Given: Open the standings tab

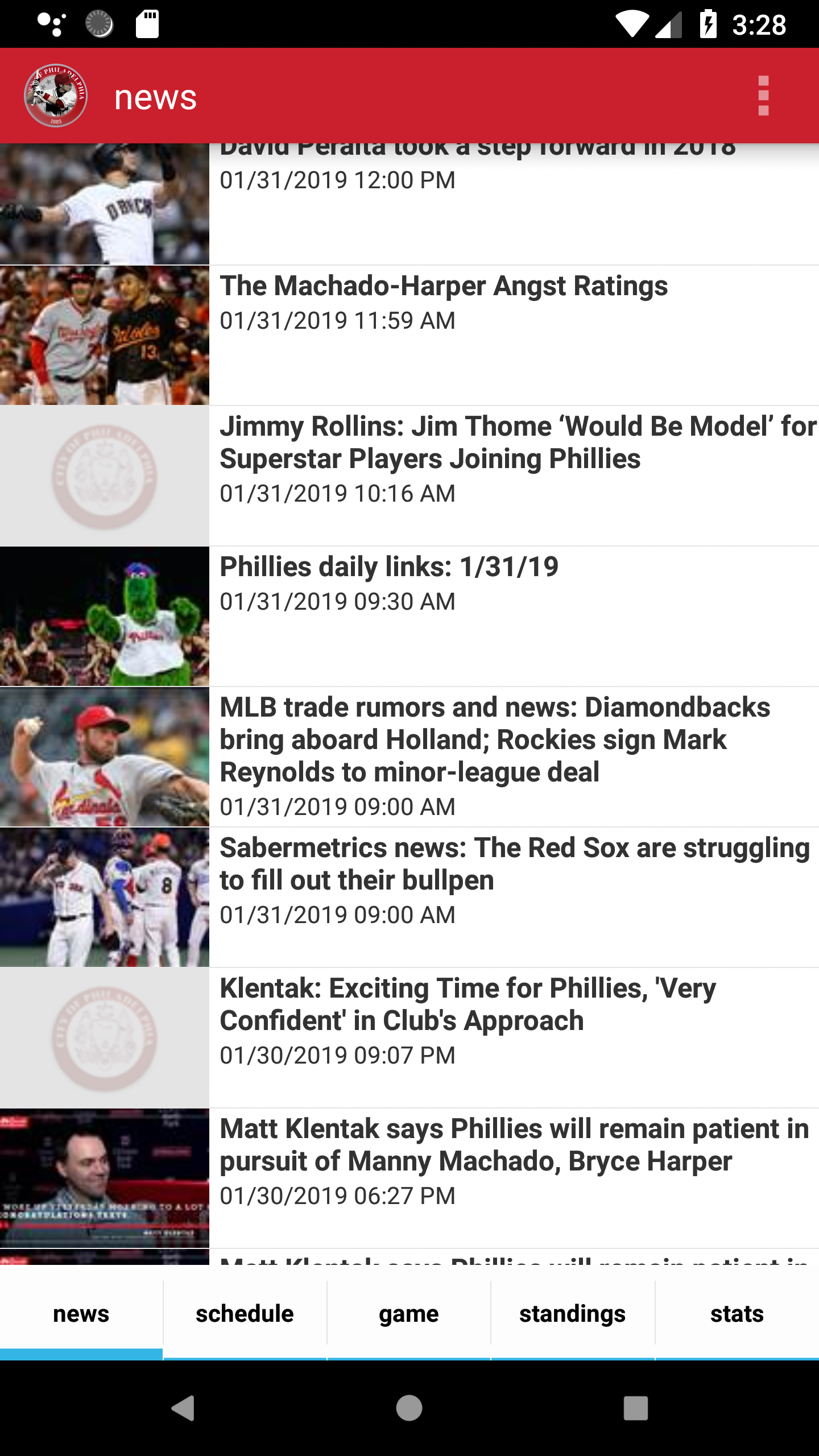Looking at the screenshot, I should [572, 1313].
